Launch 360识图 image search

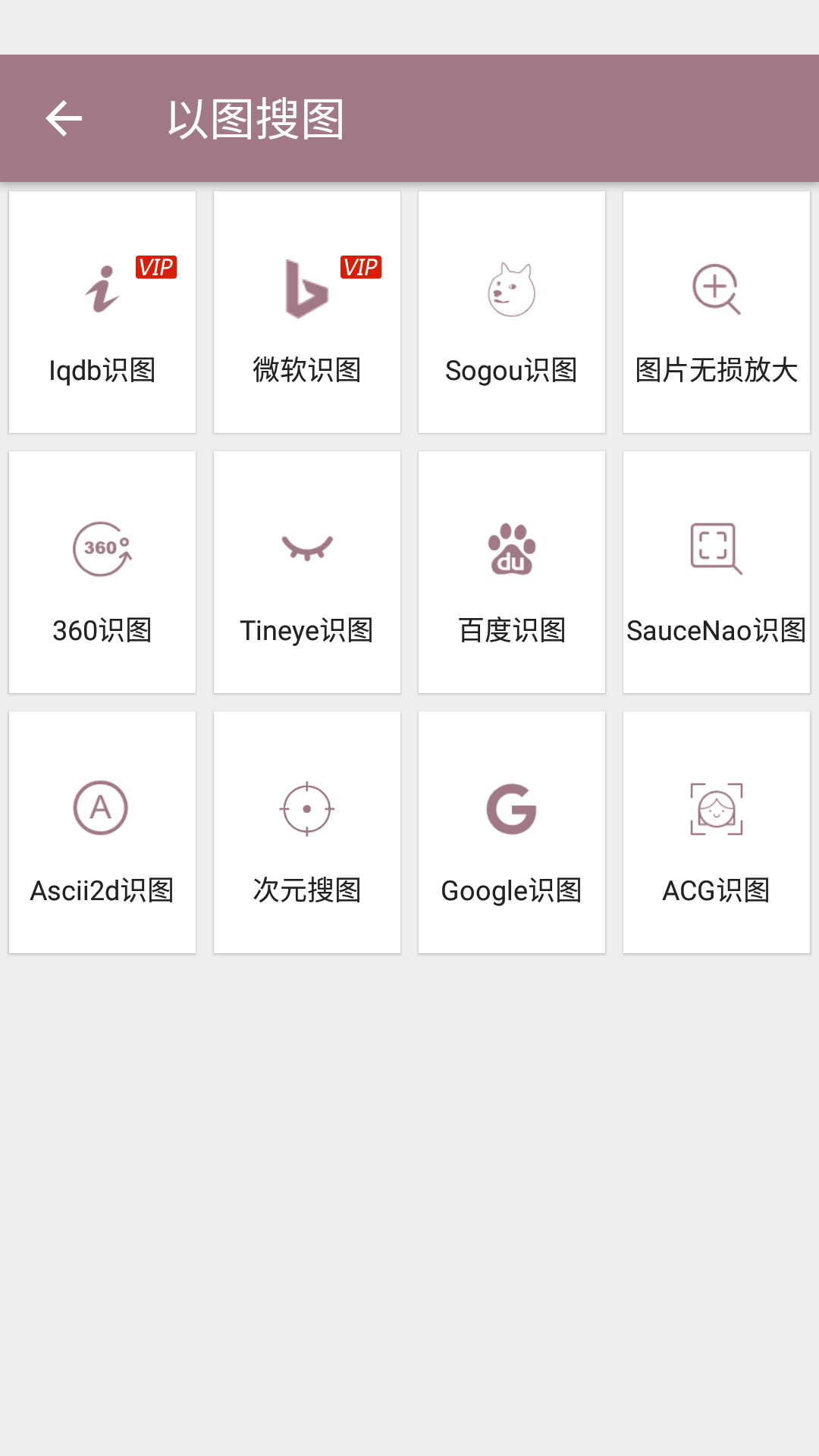click(x=102, y=573)
